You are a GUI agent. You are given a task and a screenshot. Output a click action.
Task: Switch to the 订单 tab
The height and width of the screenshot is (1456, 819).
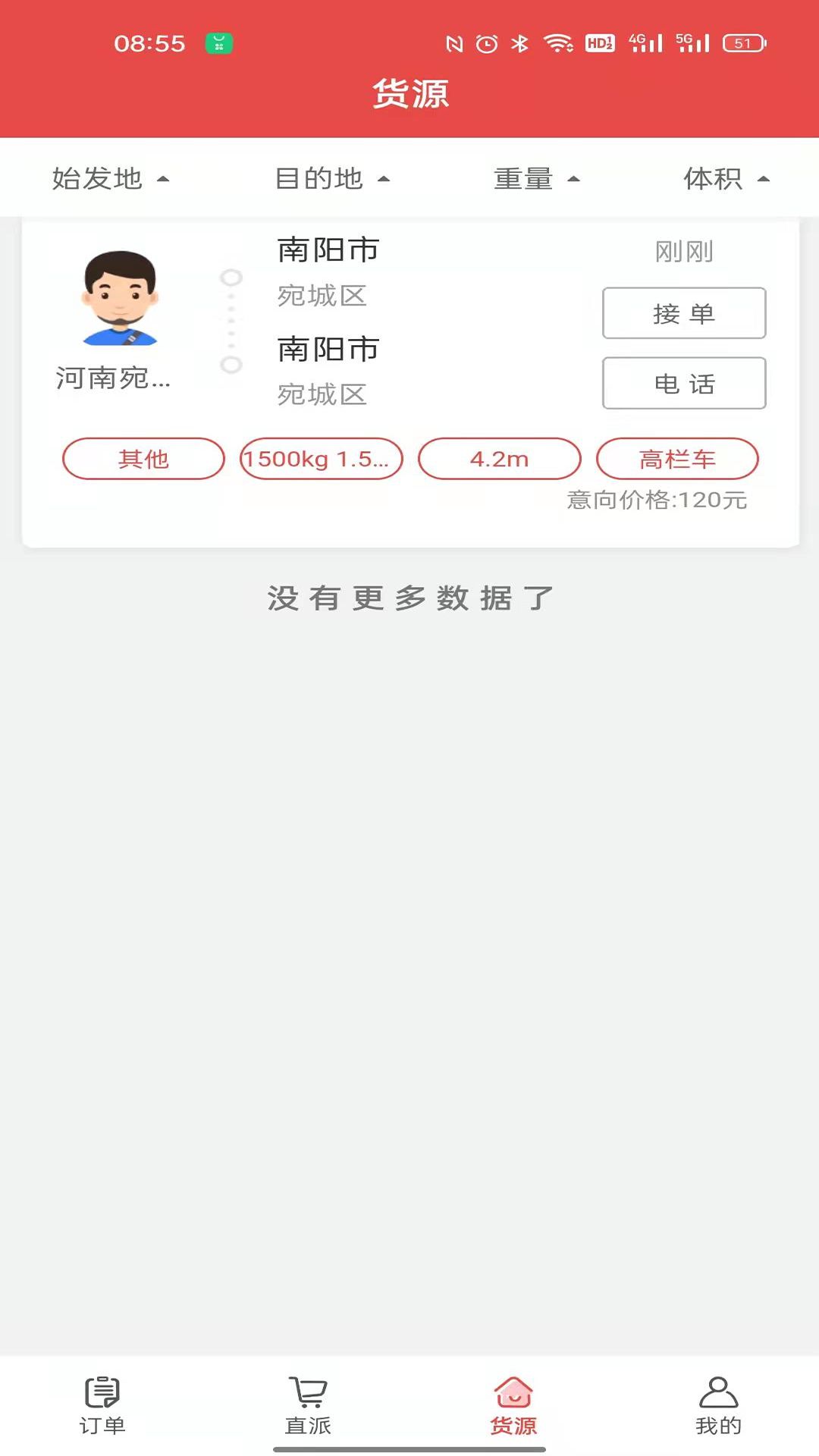pos(102,1407)
